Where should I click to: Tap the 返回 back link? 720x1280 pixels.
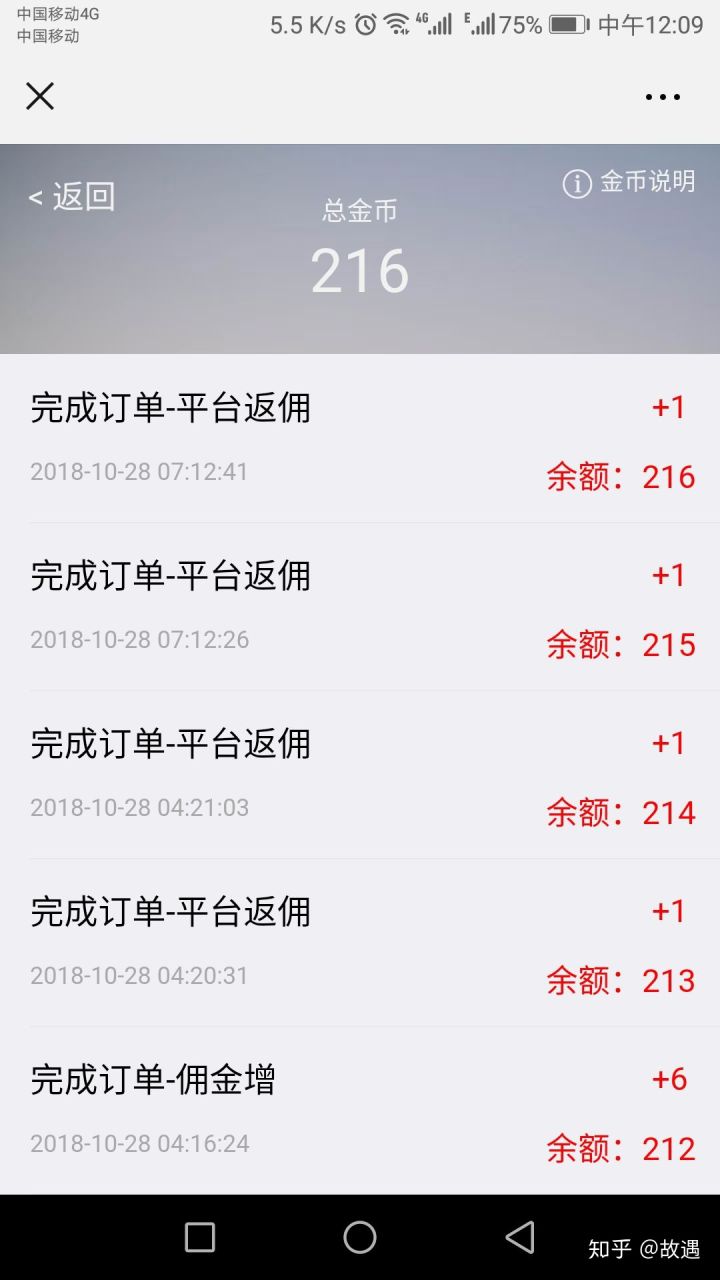point(72,197)
